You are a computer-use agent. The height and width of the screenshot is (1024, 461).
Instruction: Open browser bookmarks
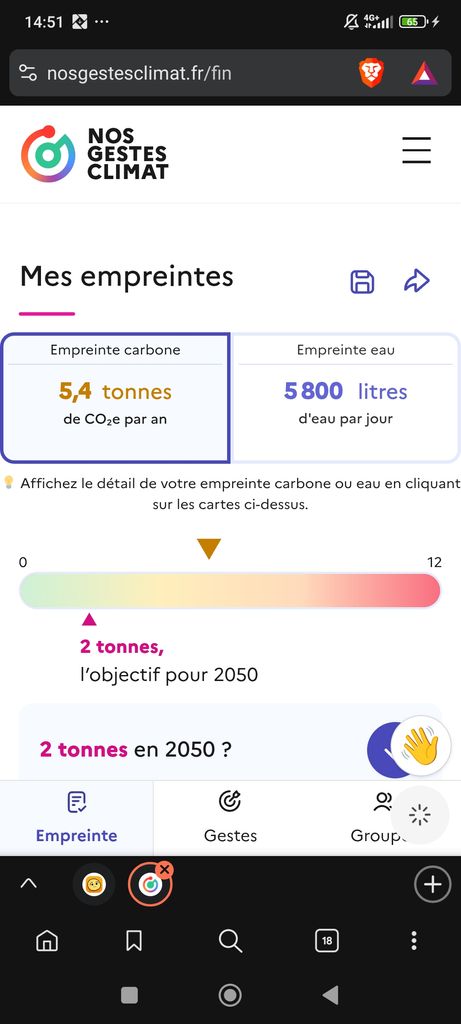[x=134, y=940]
